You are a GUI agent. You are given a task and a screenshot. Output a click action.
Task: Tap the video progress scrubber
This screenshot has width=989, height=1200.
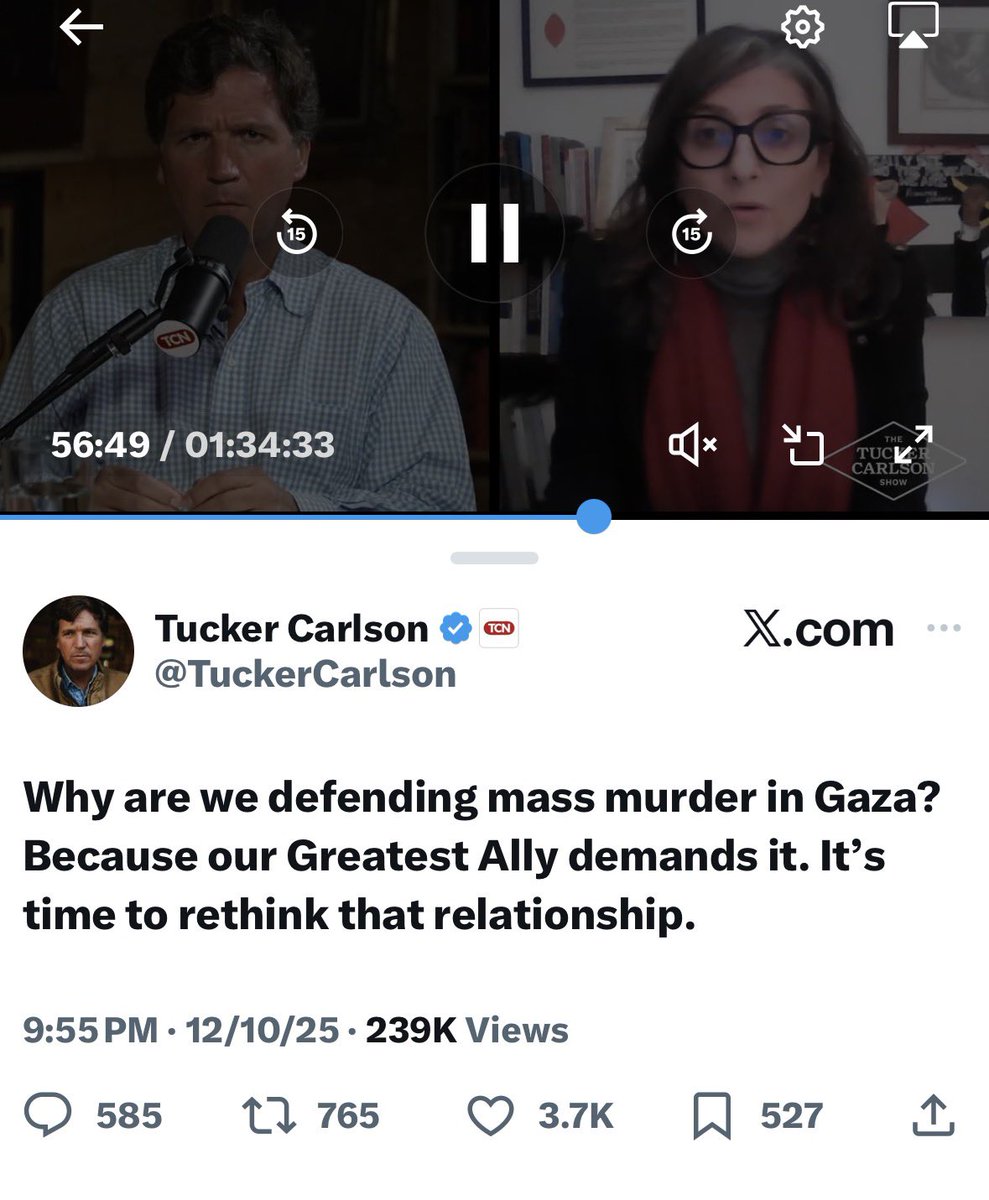click(x=594, y=517)
